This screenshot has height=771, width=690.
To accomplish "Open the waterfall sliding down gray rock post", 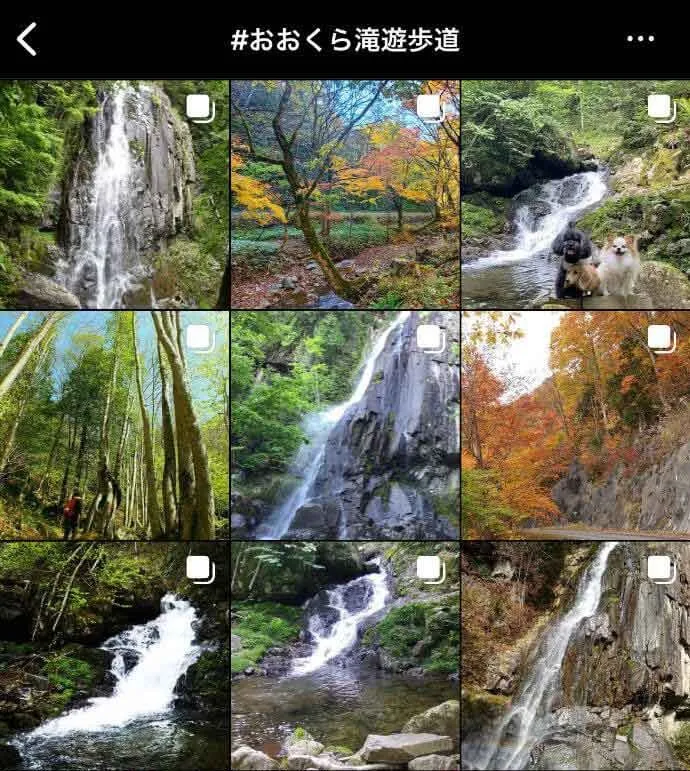I will (x=345, y=425).
